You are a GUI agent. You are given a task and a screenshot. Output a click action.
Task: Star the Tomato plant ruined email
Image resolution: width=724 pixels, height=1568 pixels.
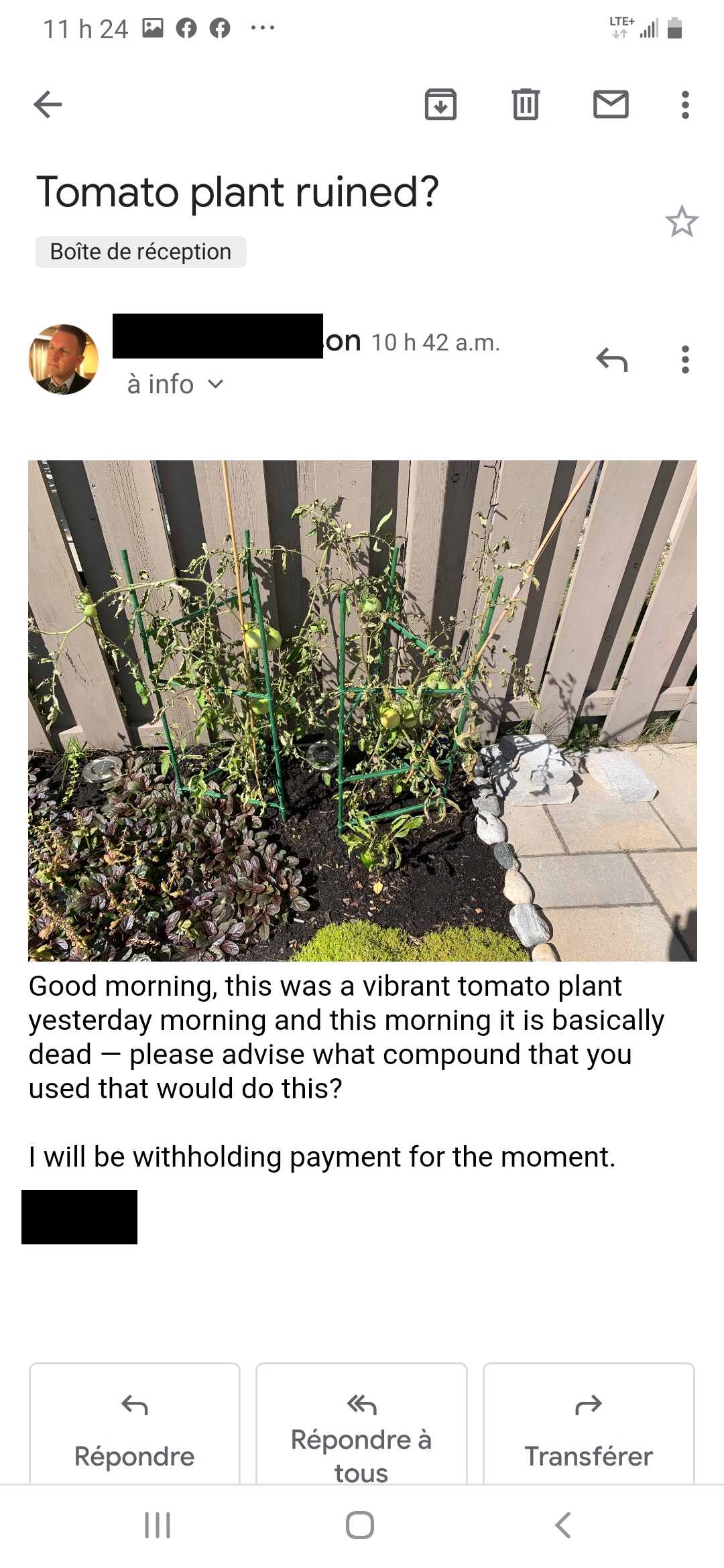click(x=682, y=222)
